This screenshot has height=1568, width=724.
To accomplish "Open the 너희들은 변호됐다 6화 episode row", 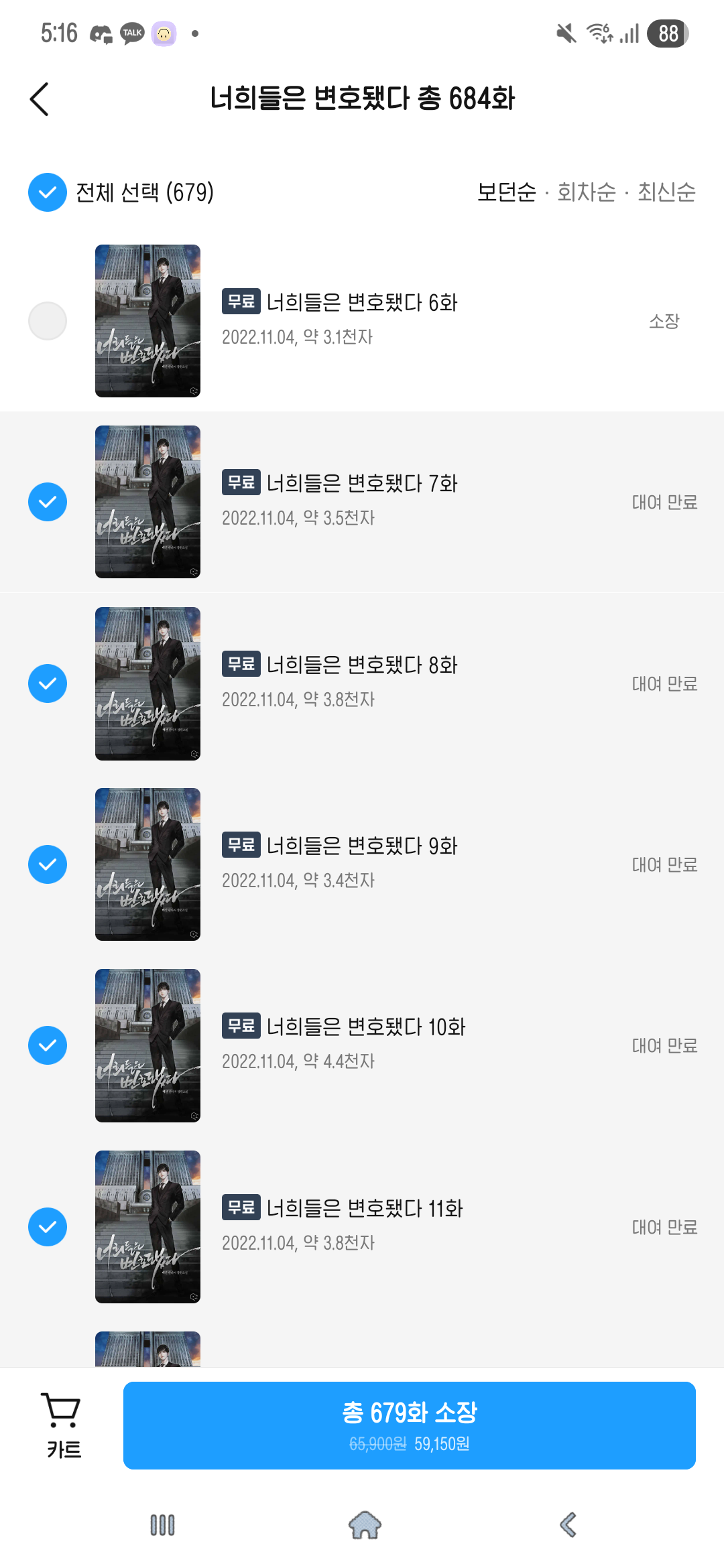I will [x=362, y=321].
